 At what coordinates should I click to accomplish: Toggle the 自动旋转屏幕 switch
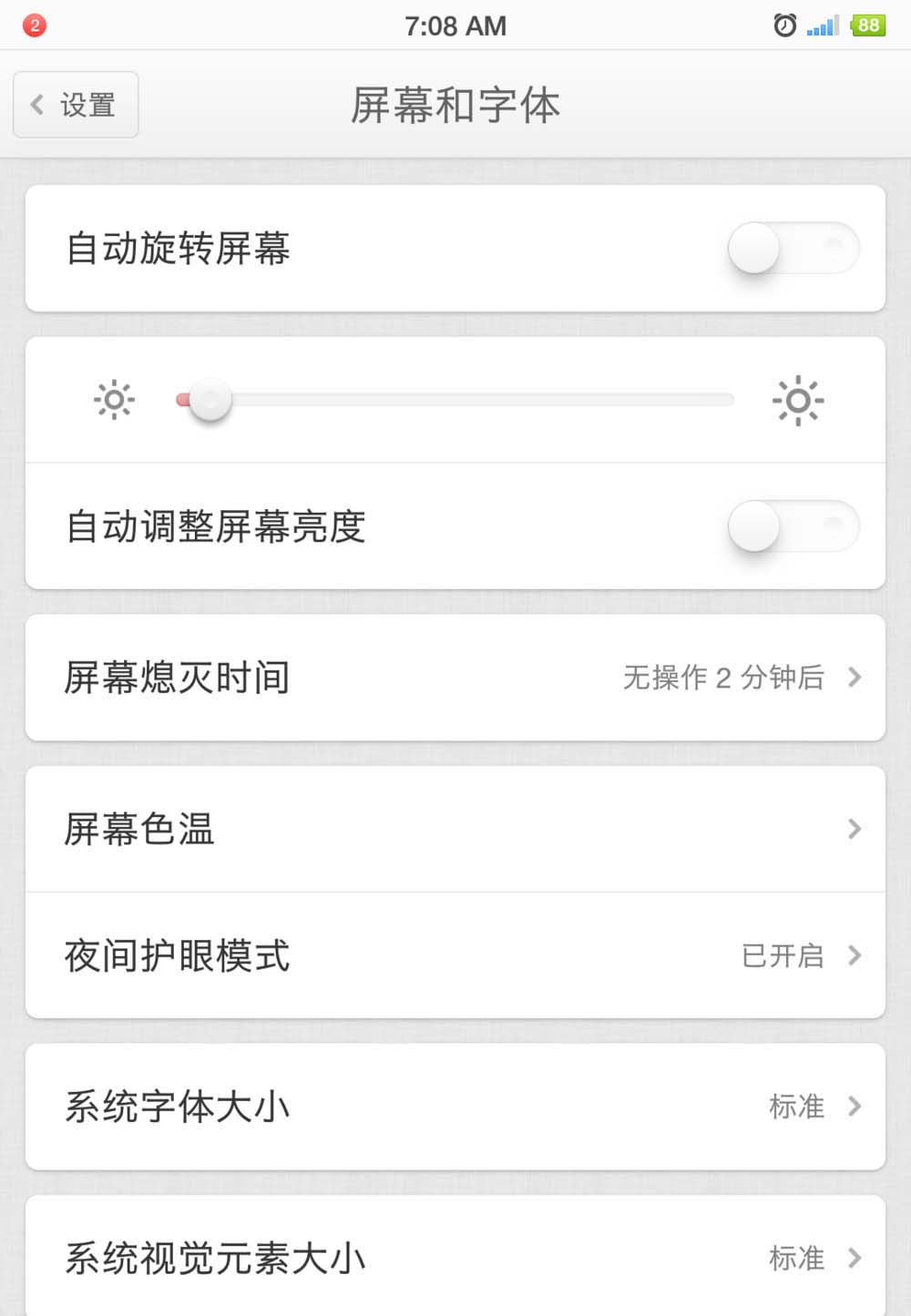click(793, 249)
